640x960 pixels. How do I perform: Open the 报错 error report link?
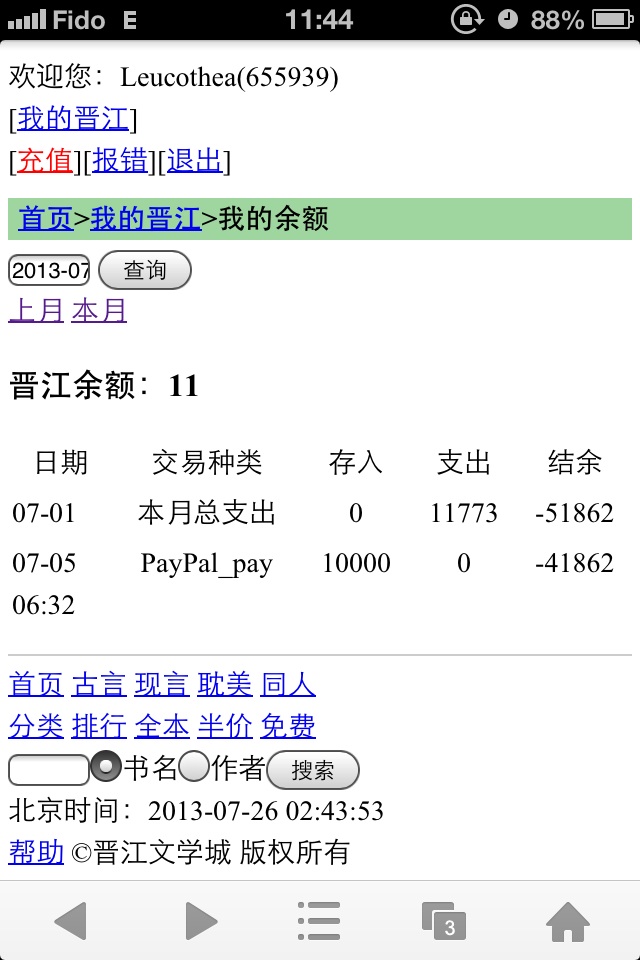[x=120, y=161]
